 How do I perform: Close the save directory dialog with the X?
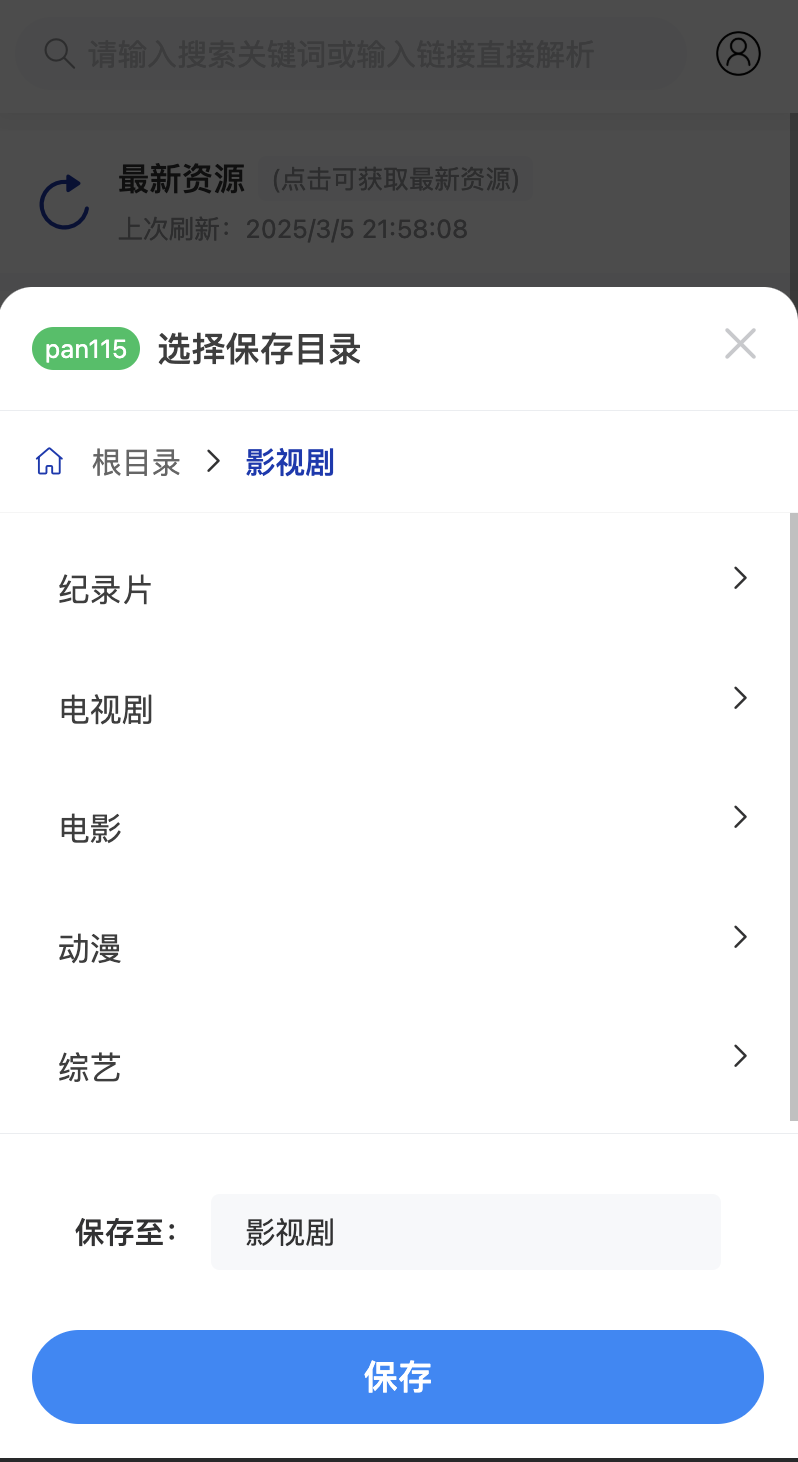click(740, 343)
